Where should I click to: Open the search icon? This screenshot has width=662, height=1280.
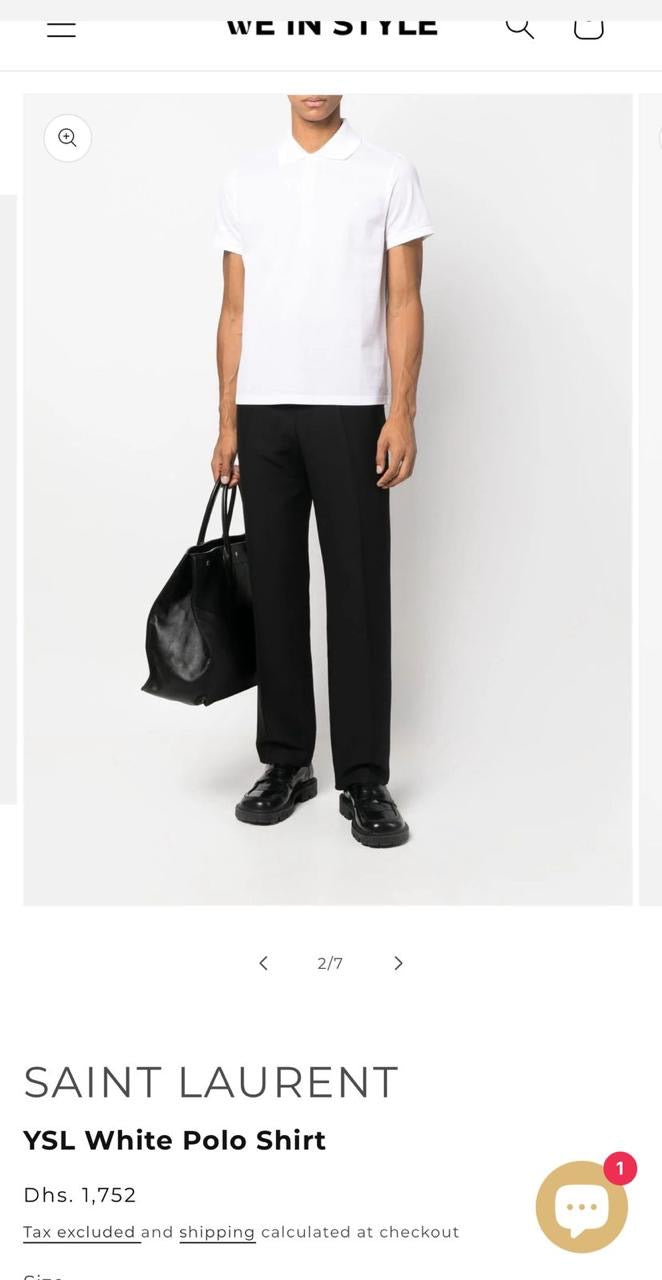click(x=519, y=26)
